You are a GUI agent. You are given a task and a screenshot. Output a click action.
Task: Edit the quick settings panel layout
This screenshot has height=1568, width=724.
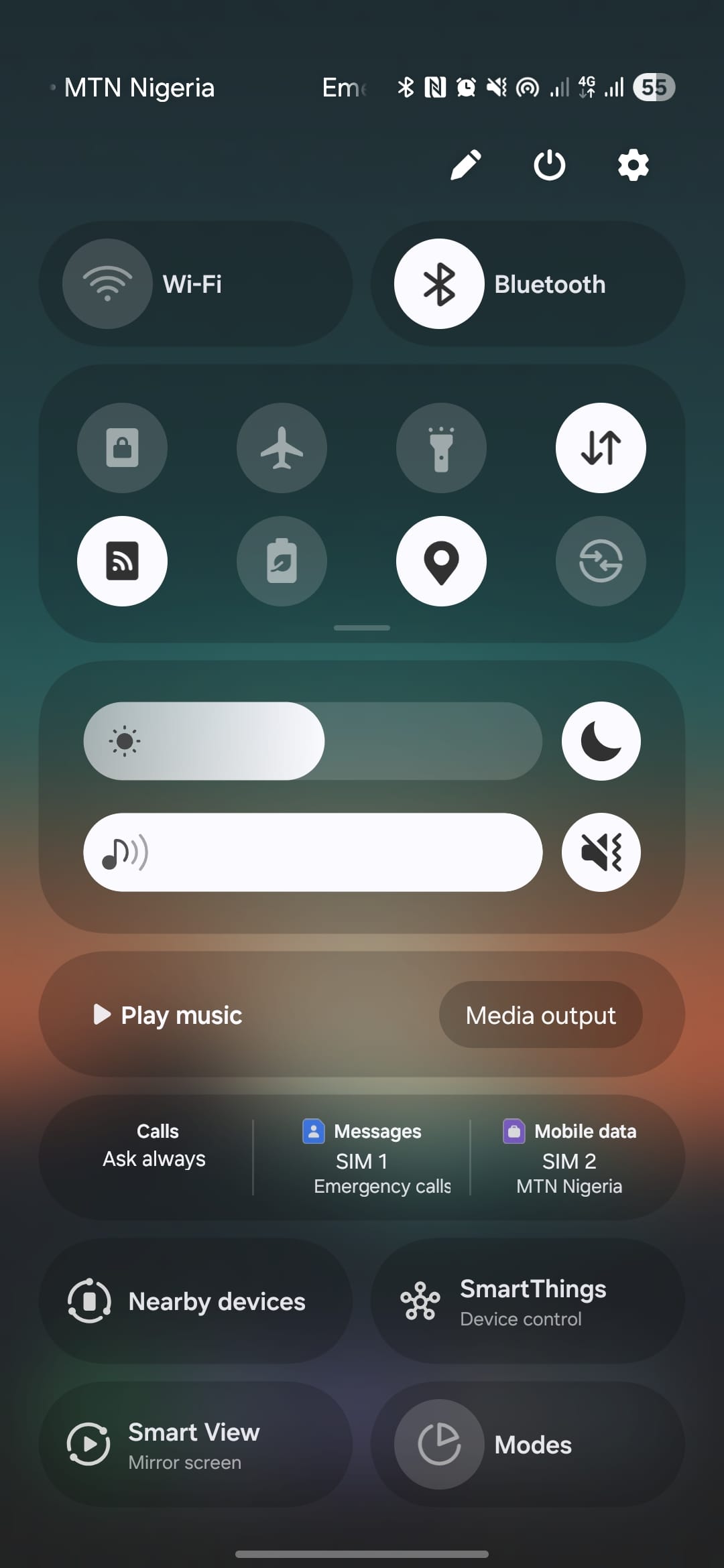pos(466,165)
